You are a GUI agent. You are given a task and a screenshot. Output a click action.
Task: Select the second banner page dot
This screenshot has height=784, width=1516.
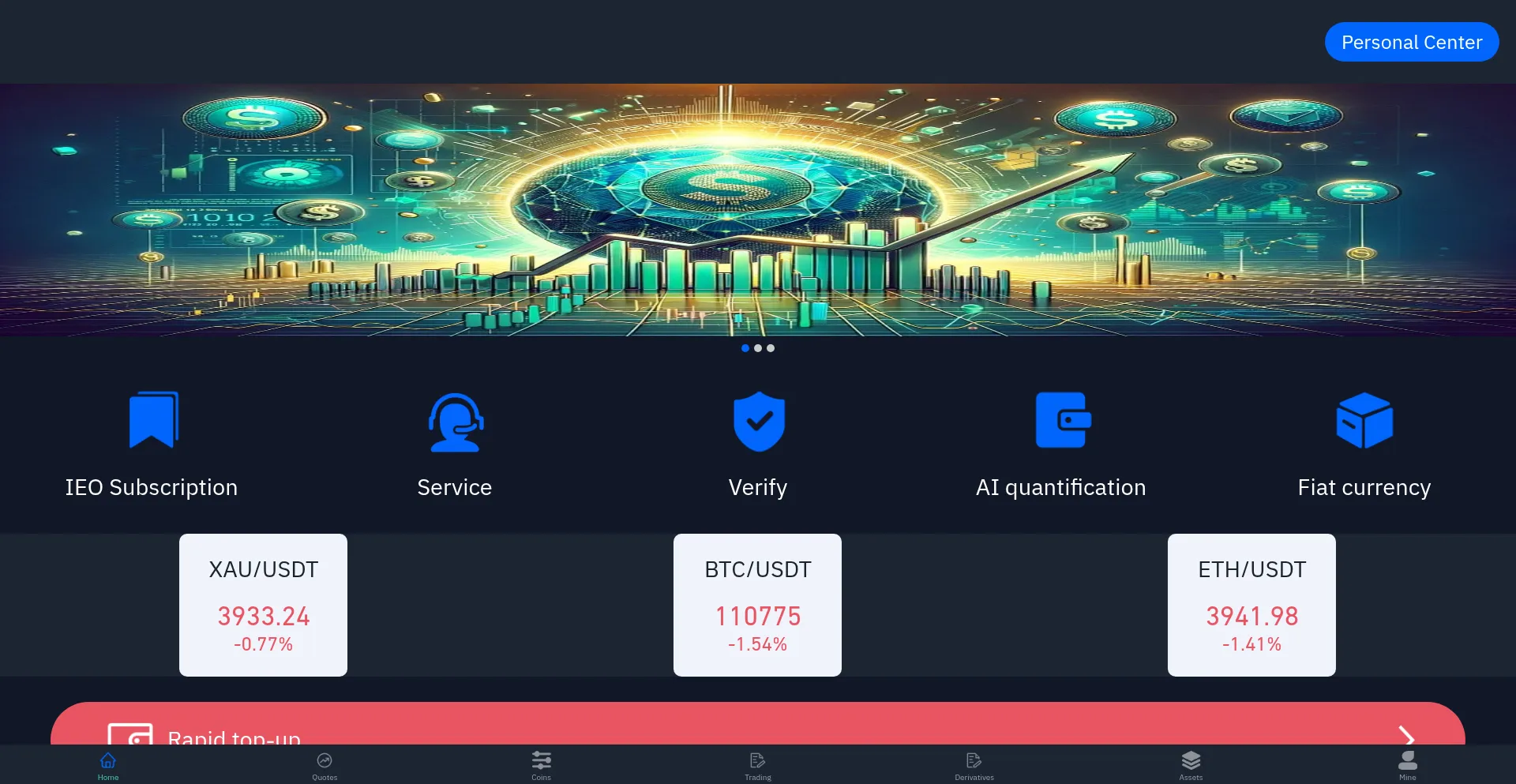758,348
